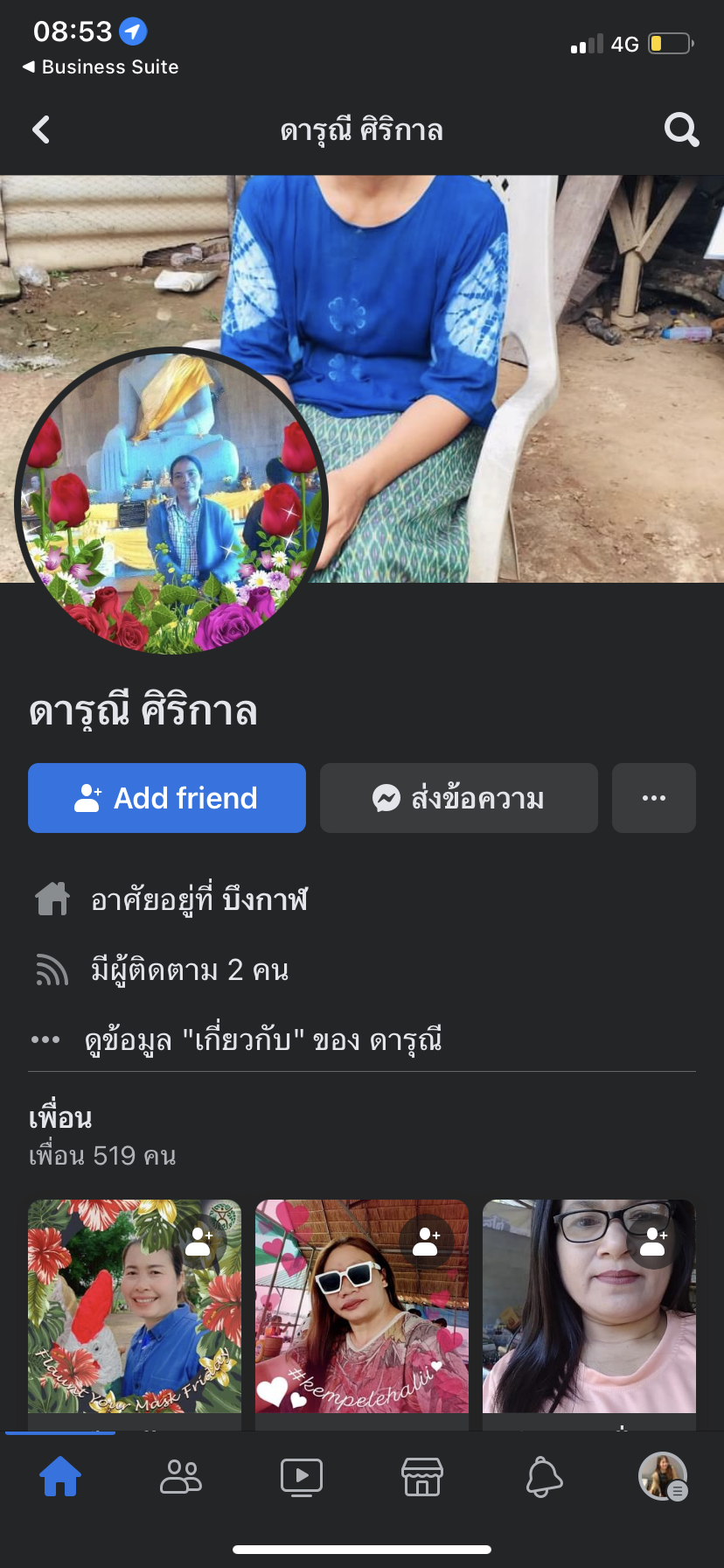
Task: Switch to the Home tab
Action: (60, 1477)
